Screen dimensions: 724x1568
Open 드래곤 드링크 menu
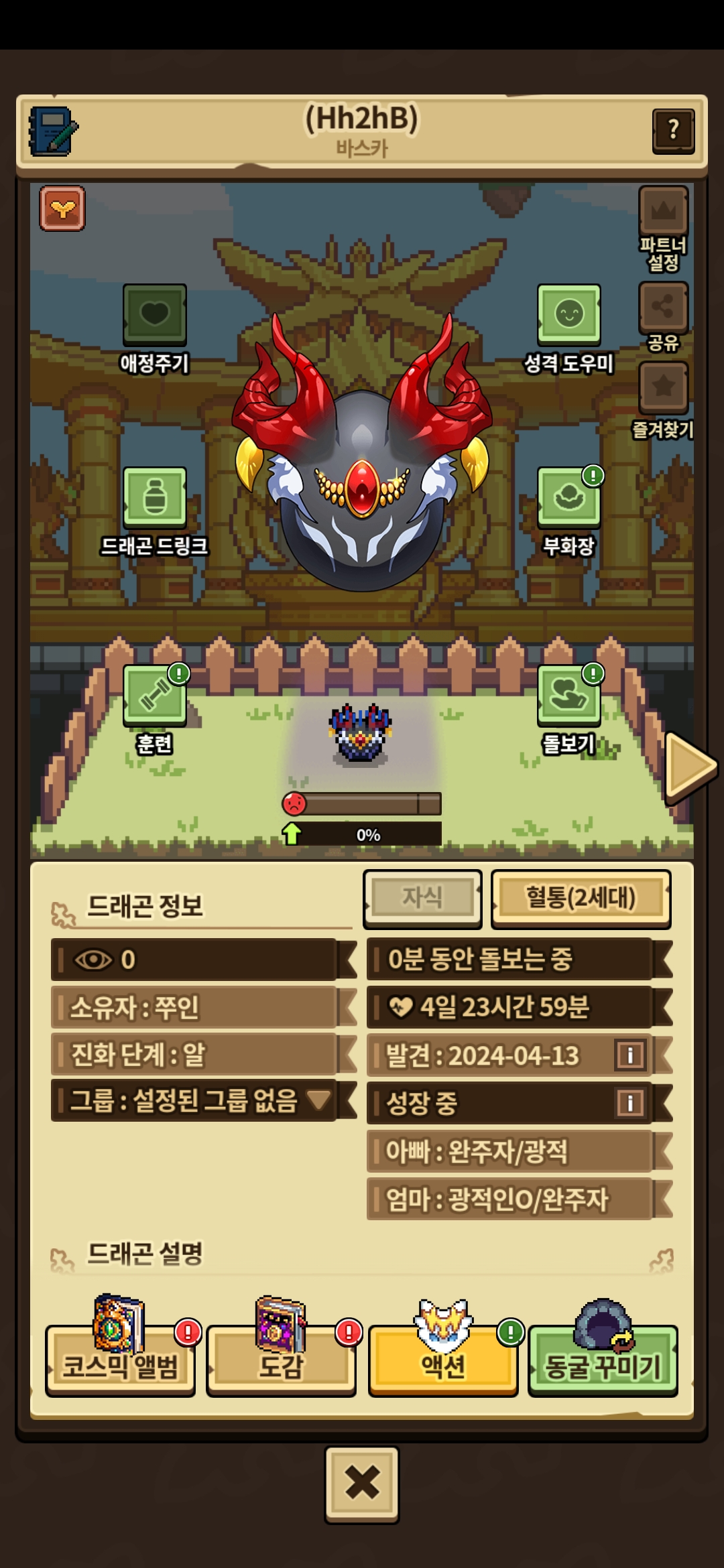coord(154,498)
